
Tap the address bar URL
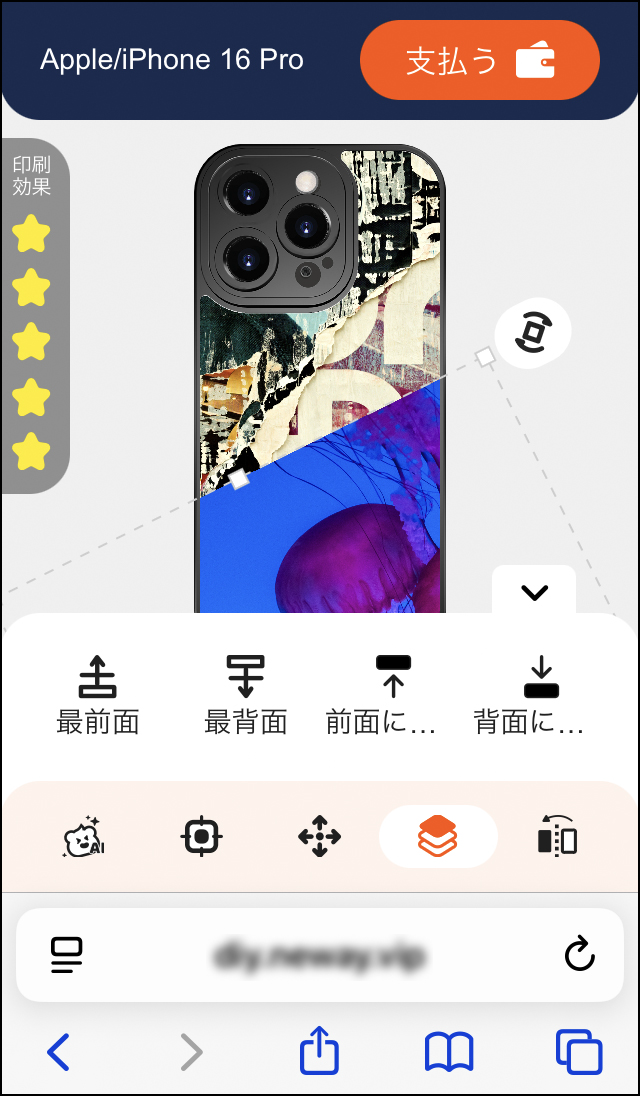click(x=320, y=956)
